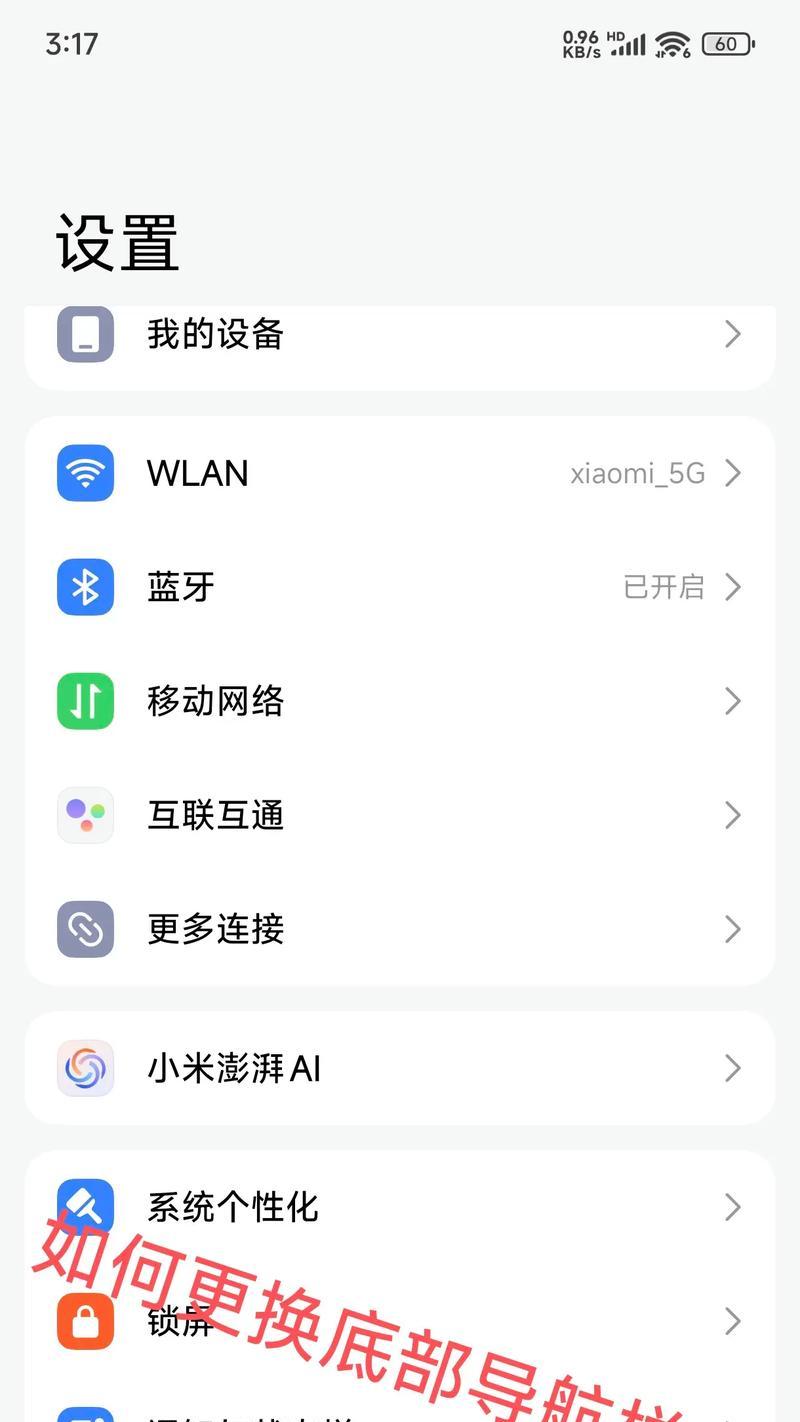The width and height of the screenshot is (800, 1422).
Task: Tap the orange lock screen padlock icon
Action: tap(85, 1321)
